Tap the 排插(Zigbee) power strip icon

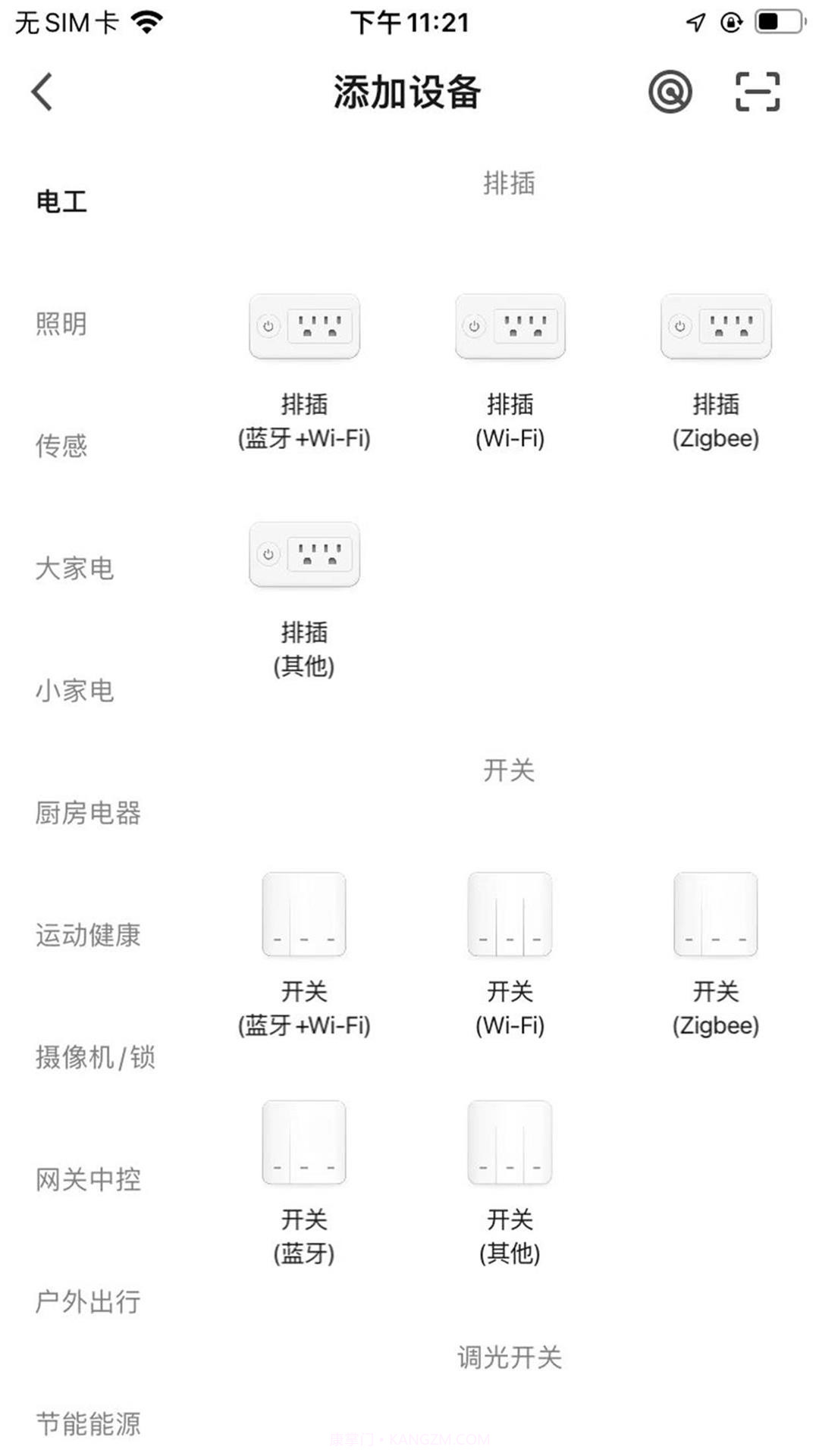(715, 326)
